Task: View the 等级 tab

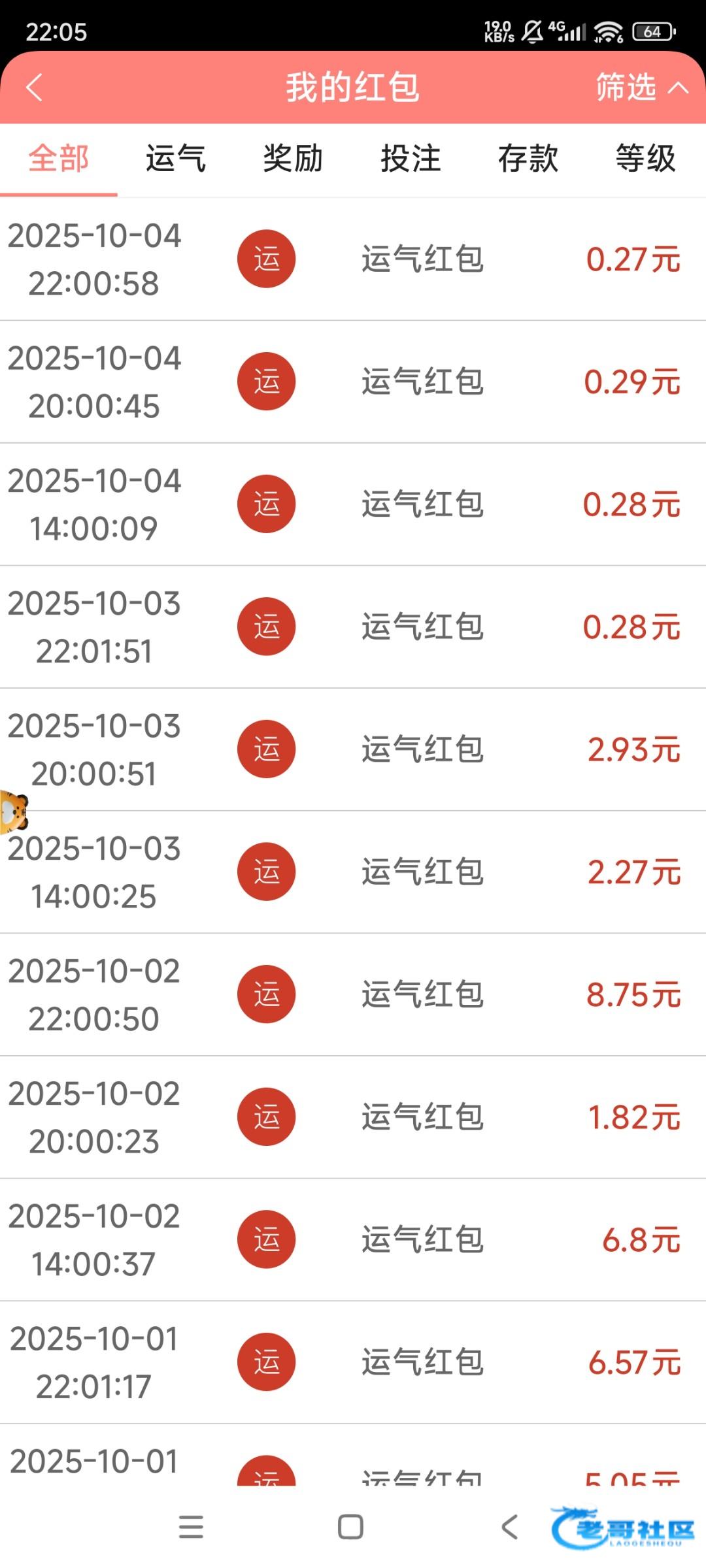Action: click(x=645, y=159)
